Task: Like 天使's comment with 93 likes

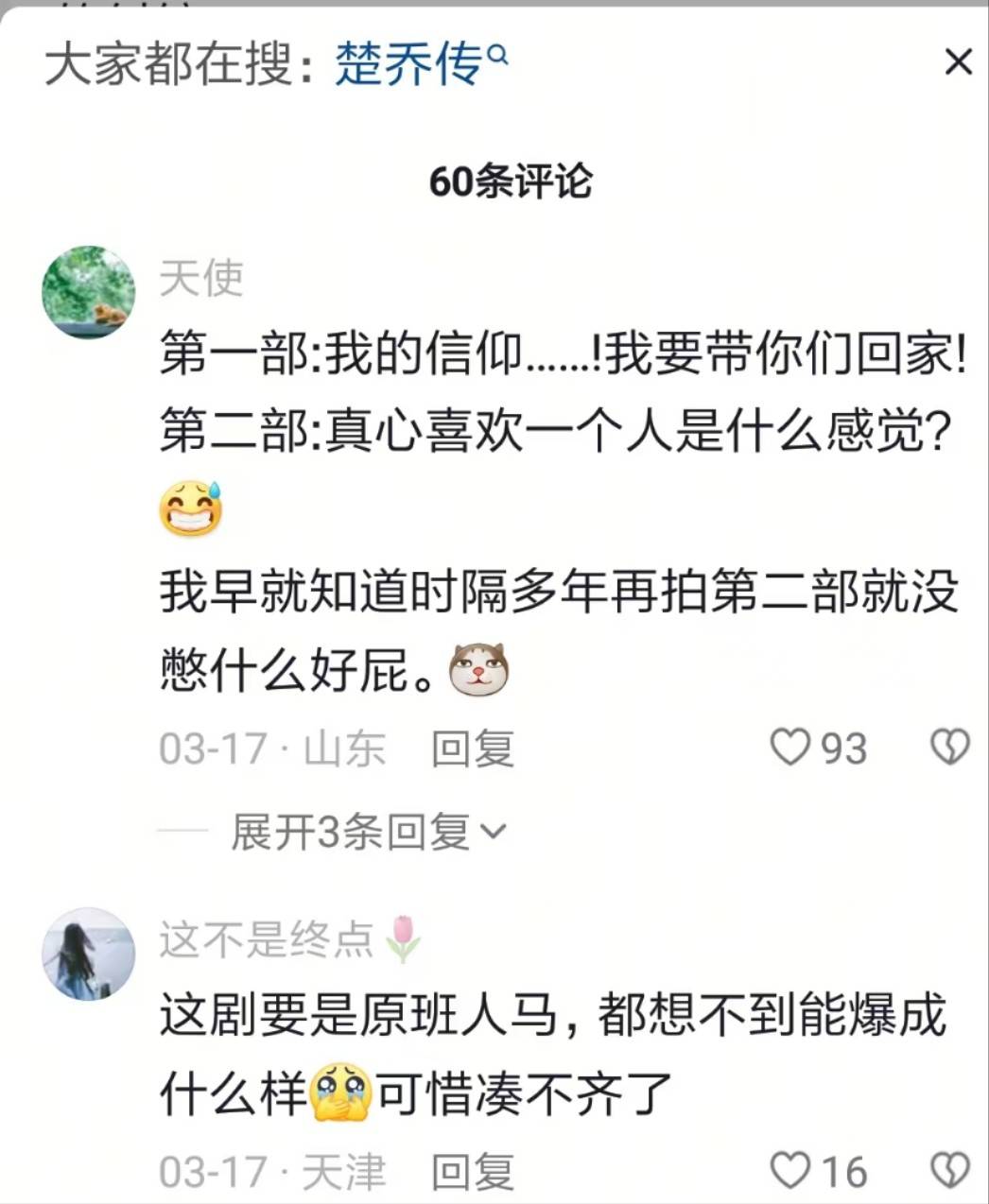Action: tap(789, 748)
